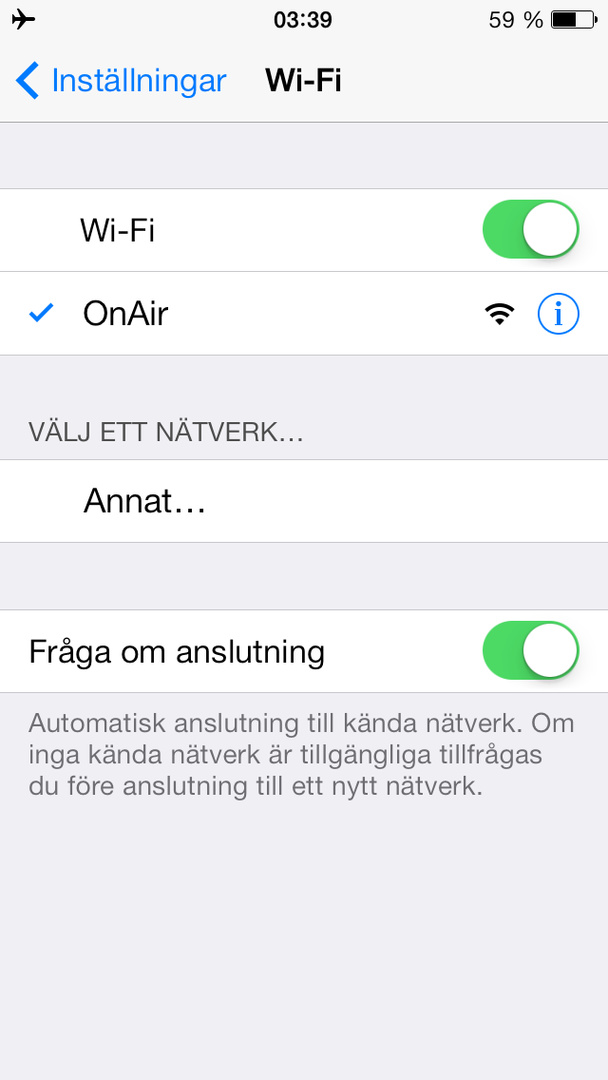Disable Fråga om anslutning switch

(531, 651)
